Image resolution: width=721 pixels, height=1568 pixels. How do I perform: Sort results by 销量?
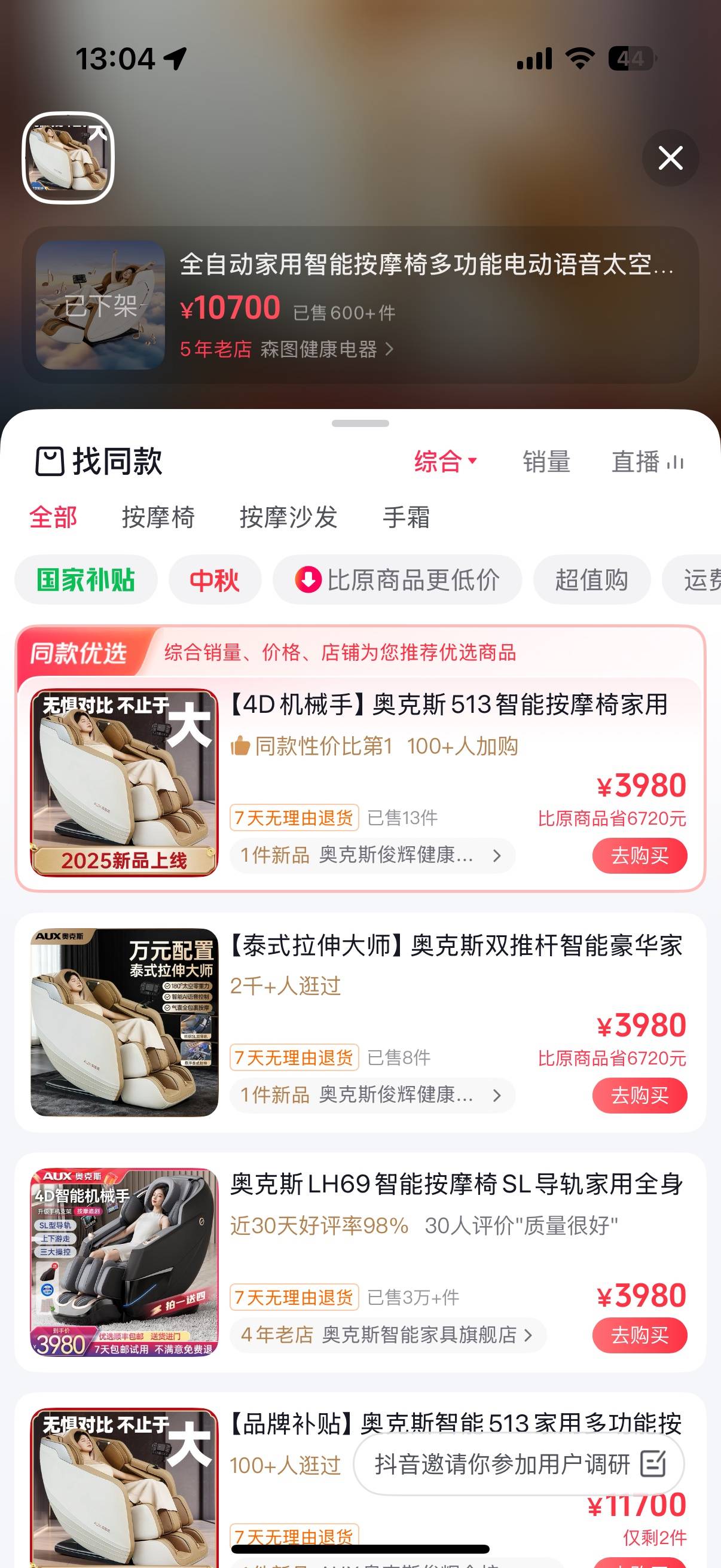click(546, 462)
